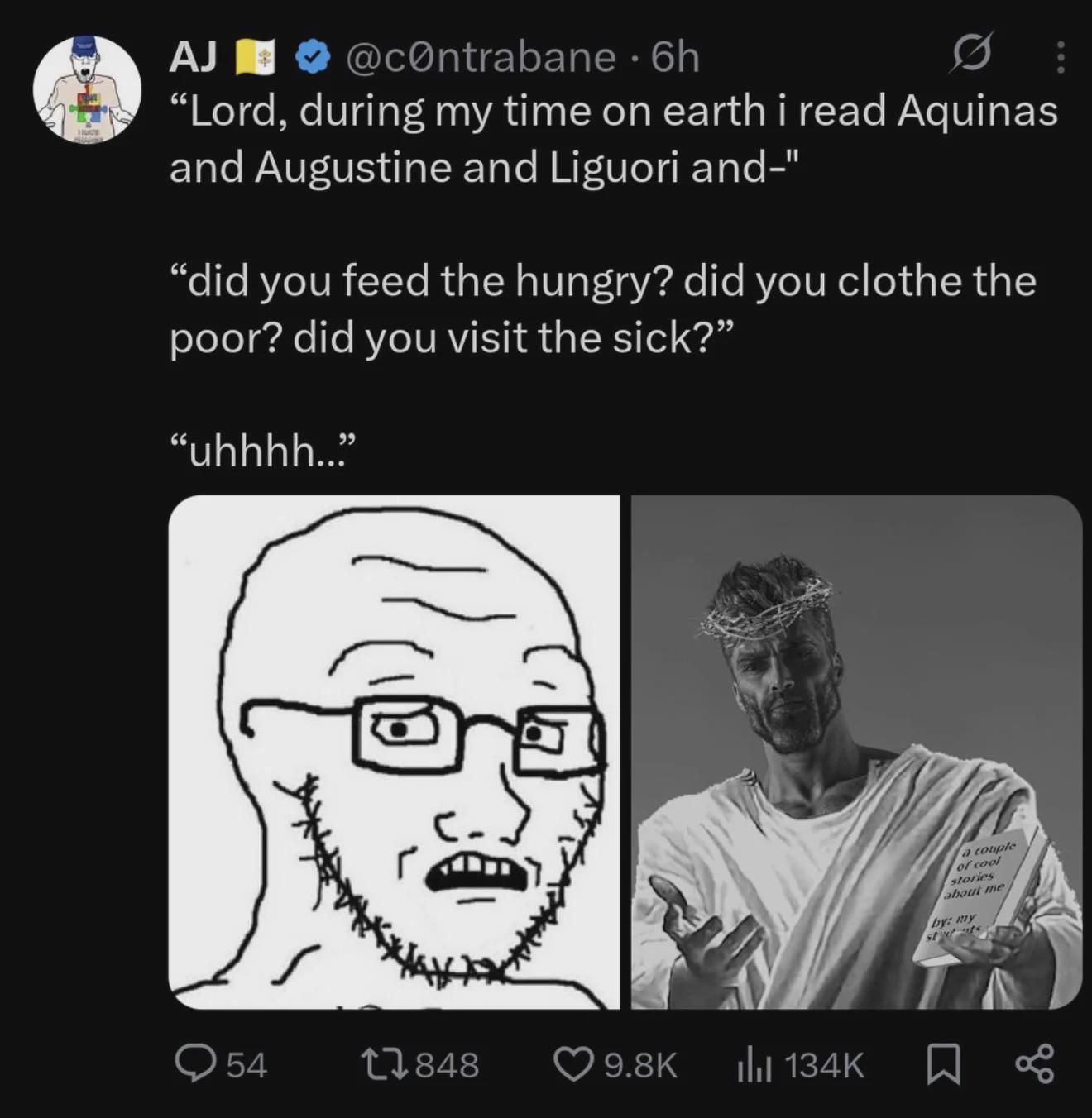This screenshot has width=1092, height=1118.
Task: Open the tweet's three-dot overflow menu
Action: [1061, 57]
